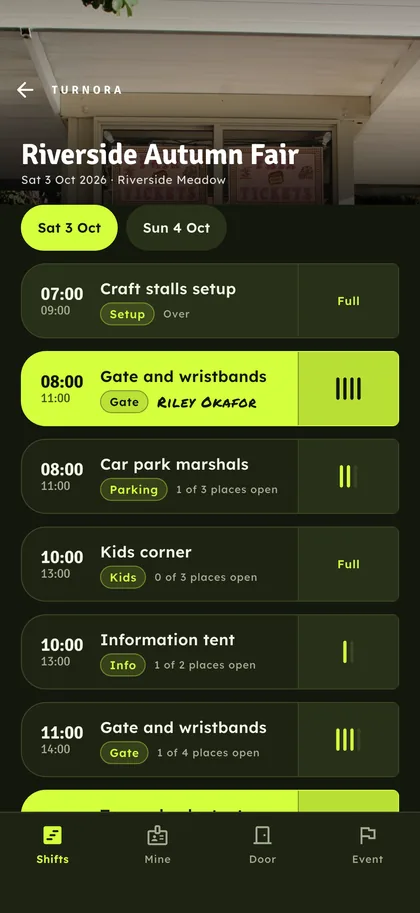Open the Craft stalls setup shift

210,300
